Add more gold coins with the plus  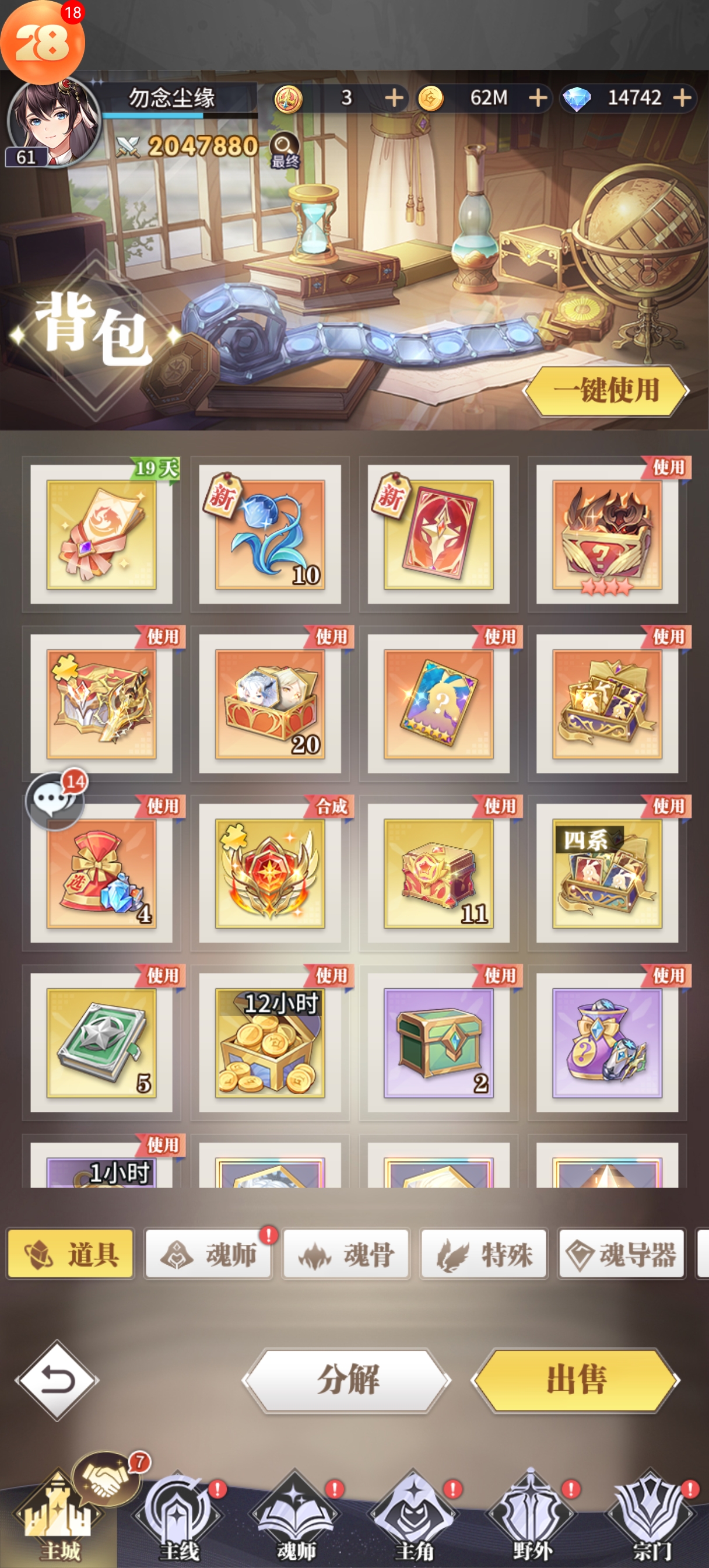click(x=538, y=98)
